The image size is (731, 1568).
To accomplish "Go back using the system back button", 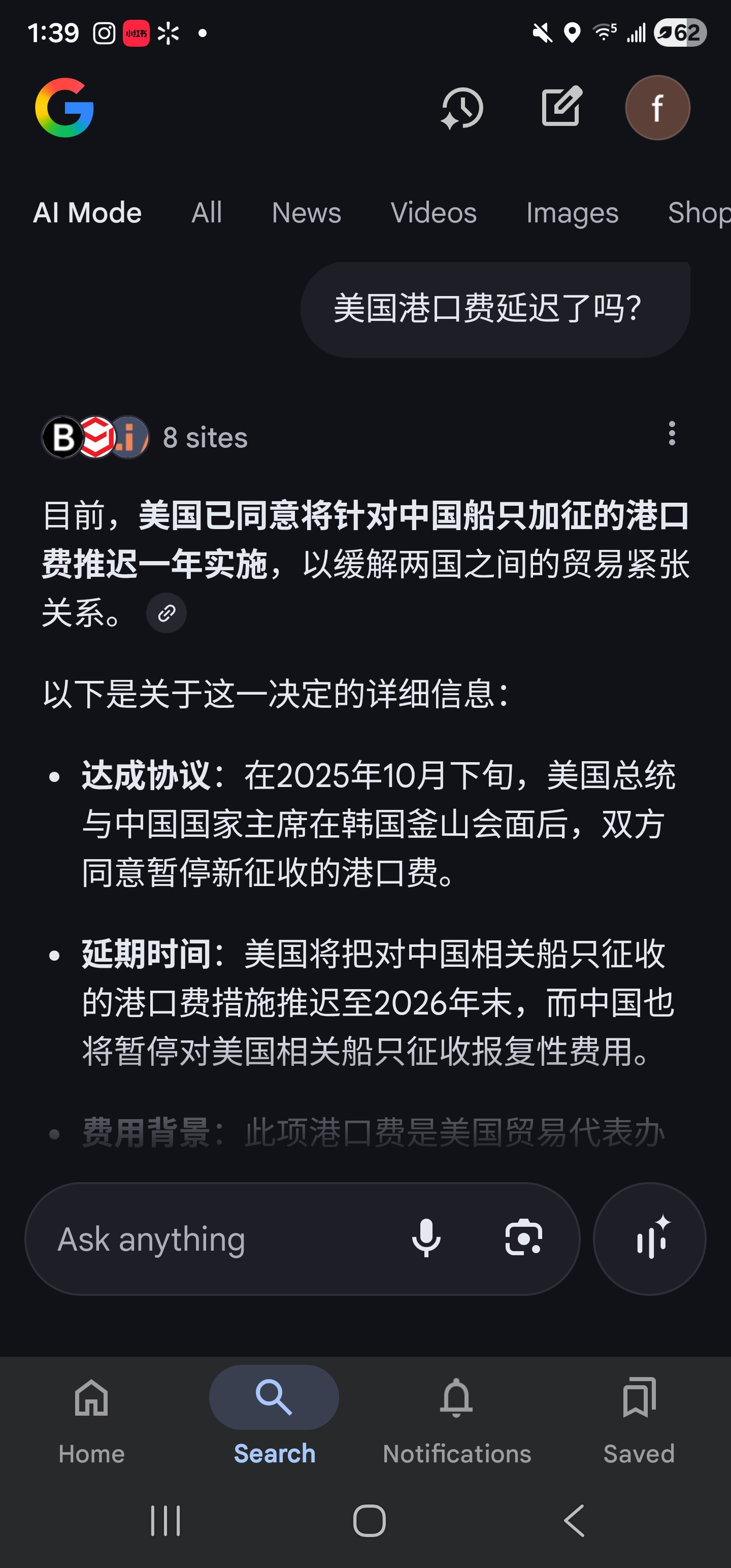I will tap(574, 1520).
